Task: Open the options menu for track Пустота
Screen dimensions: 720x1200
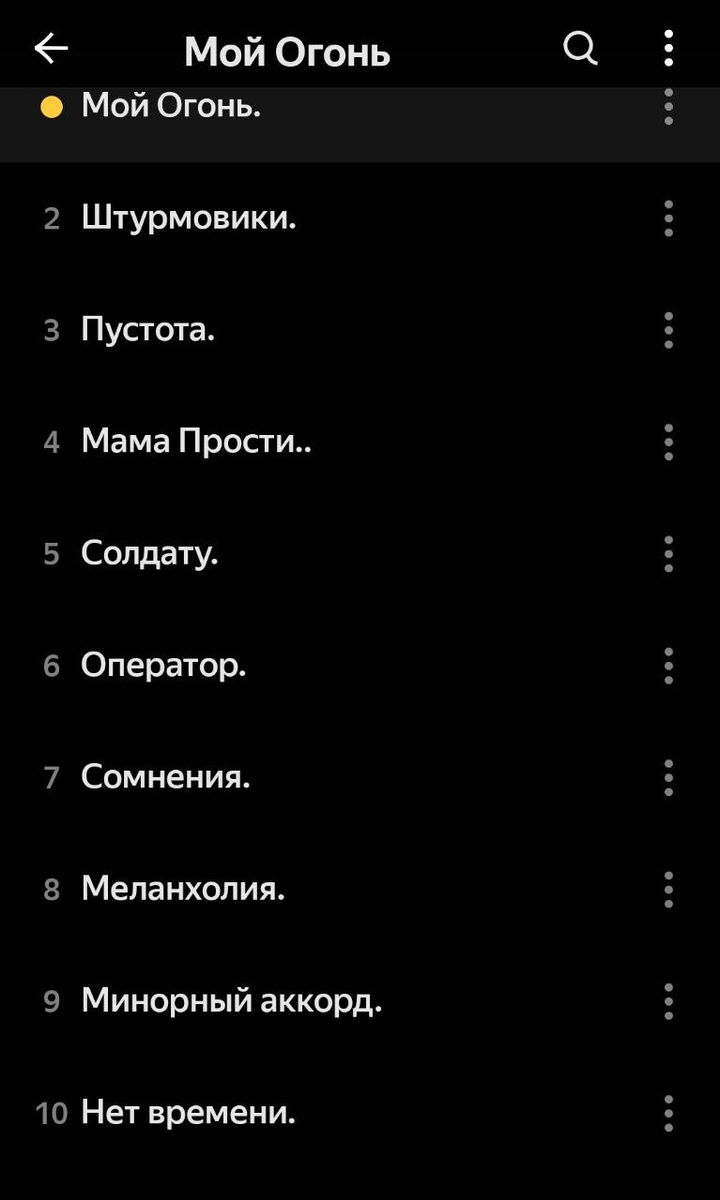Action: [667, 331]
